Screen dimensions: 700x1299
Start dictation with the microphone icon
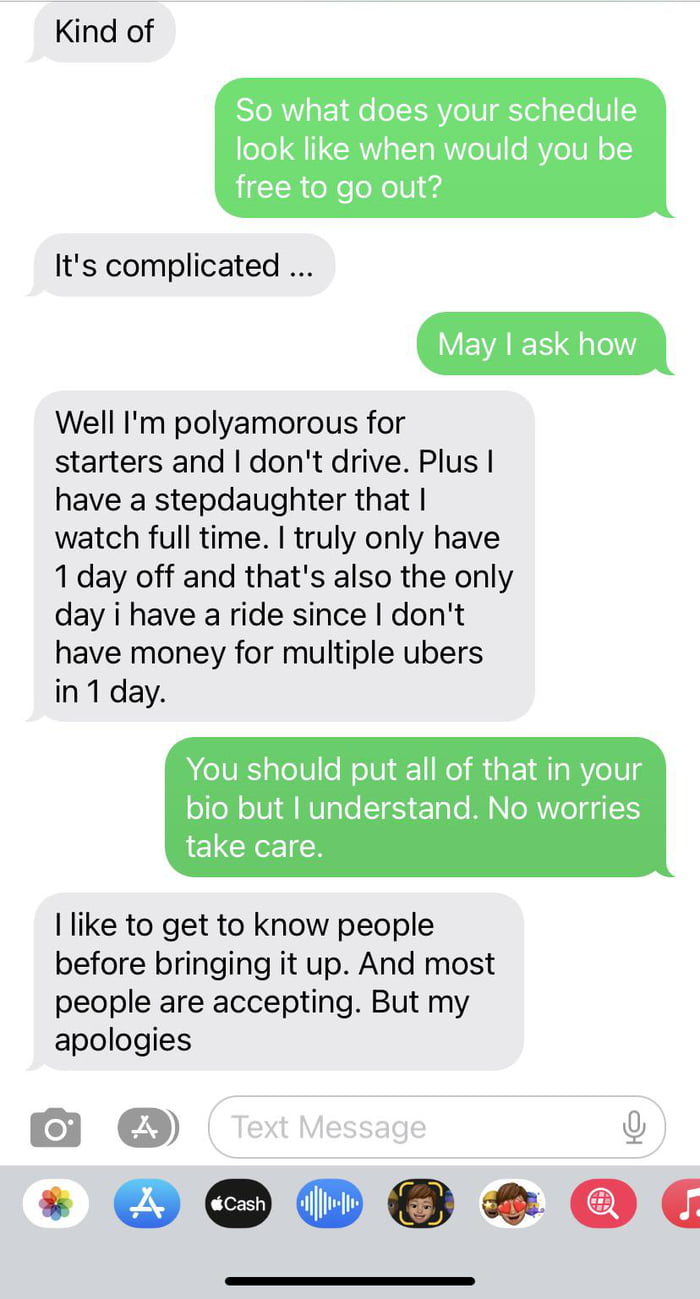pos(633,1128)
